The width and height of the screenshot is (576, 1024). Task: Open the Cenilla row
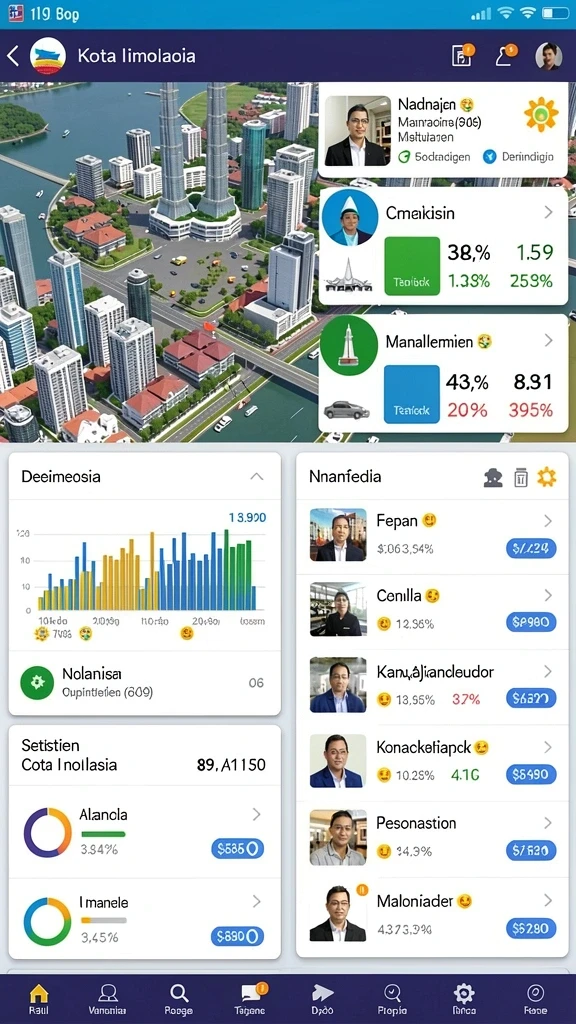click(432, 611)
